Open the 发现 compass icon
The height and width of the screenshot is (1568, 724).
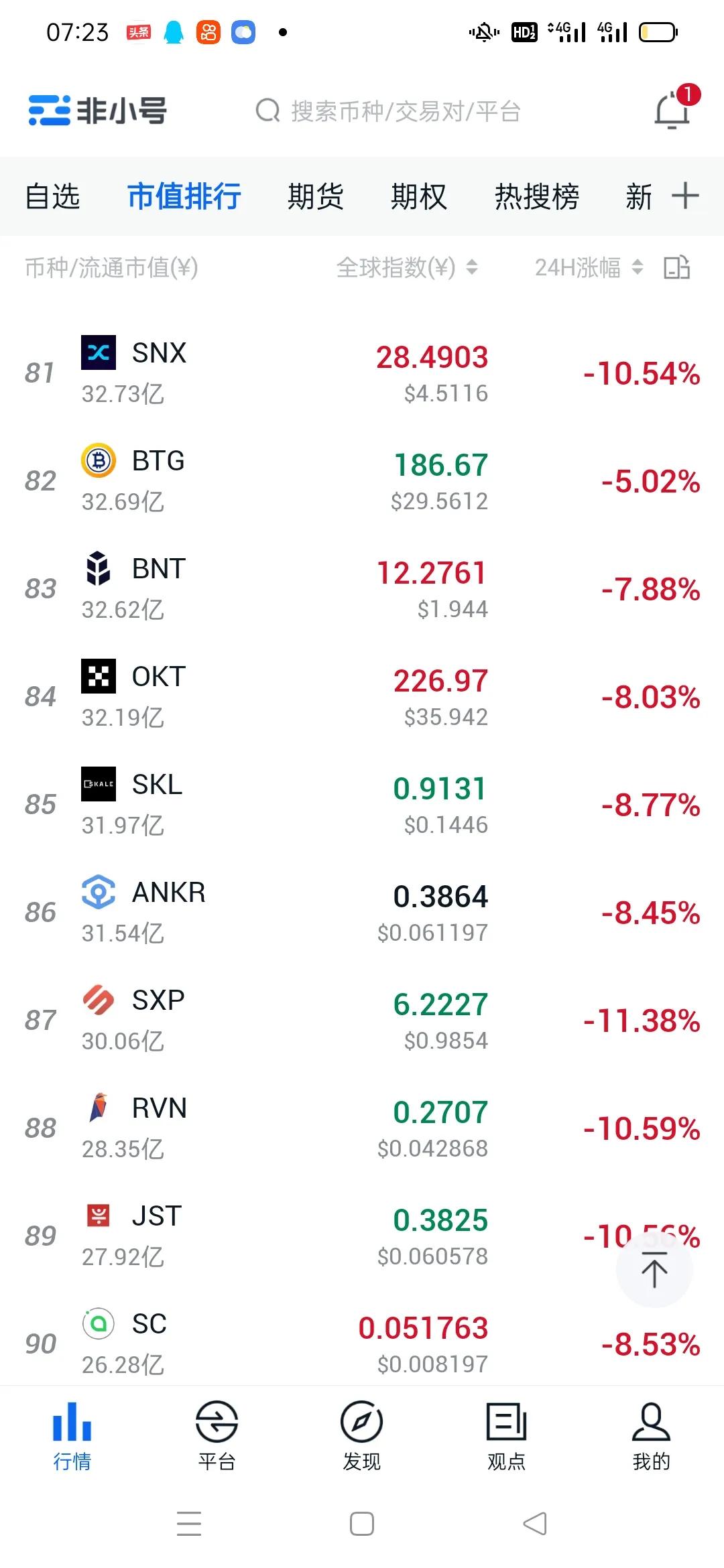[x=361, y=1434]
